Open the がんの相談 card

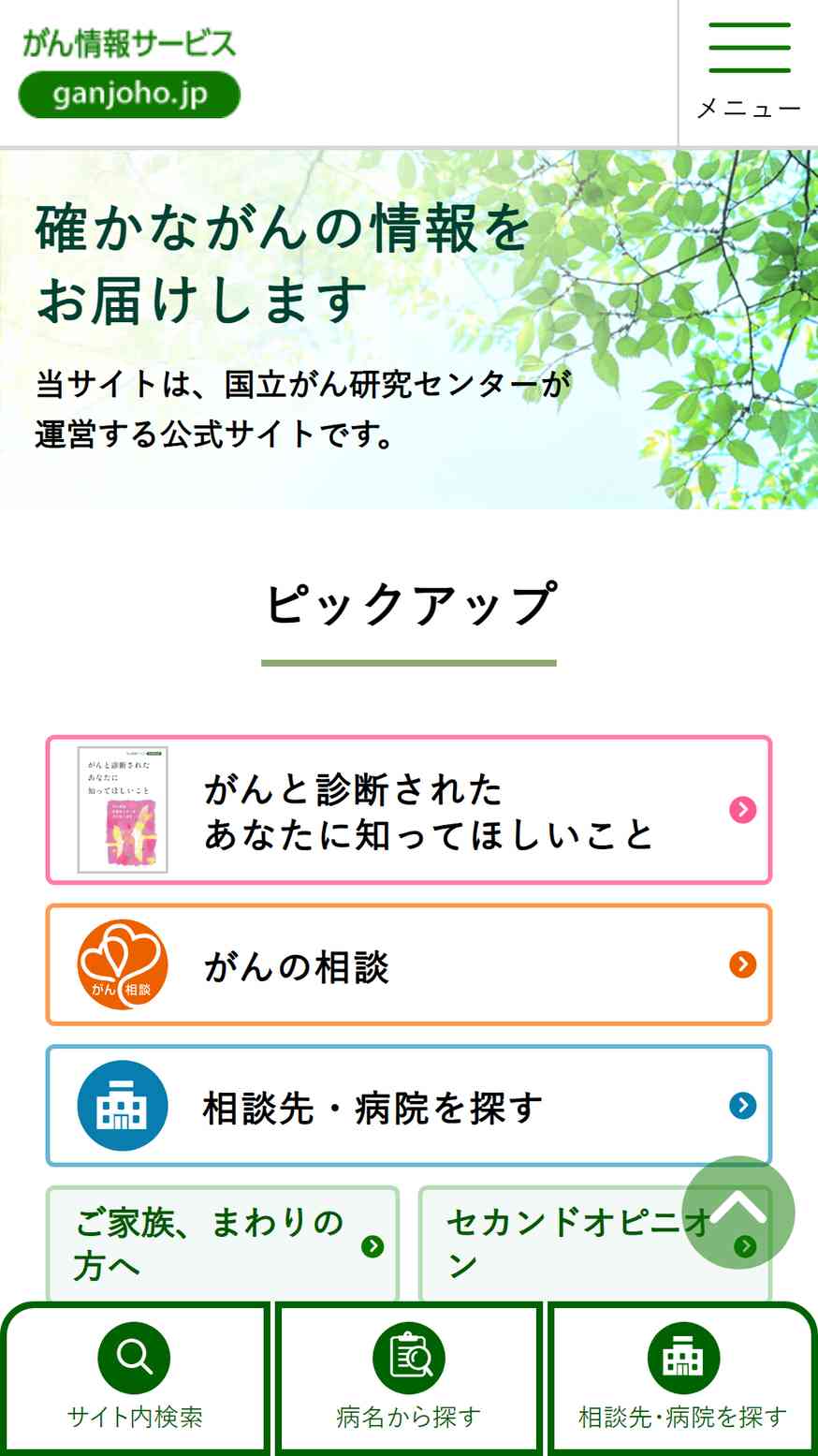[x=409, y=964]
